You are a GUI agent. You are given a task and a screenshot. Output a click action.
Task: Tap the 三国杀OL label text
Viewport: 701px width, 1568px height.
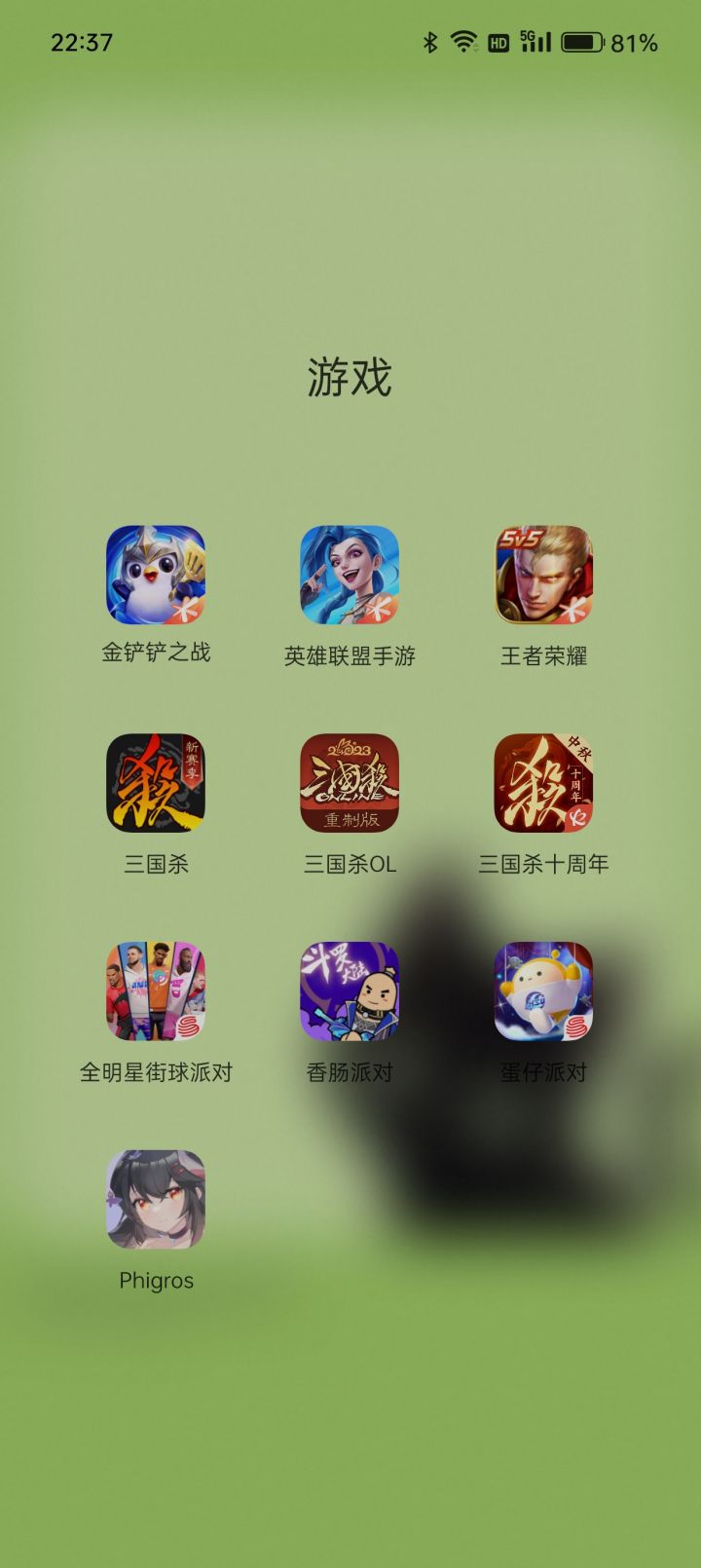point(350,864)
